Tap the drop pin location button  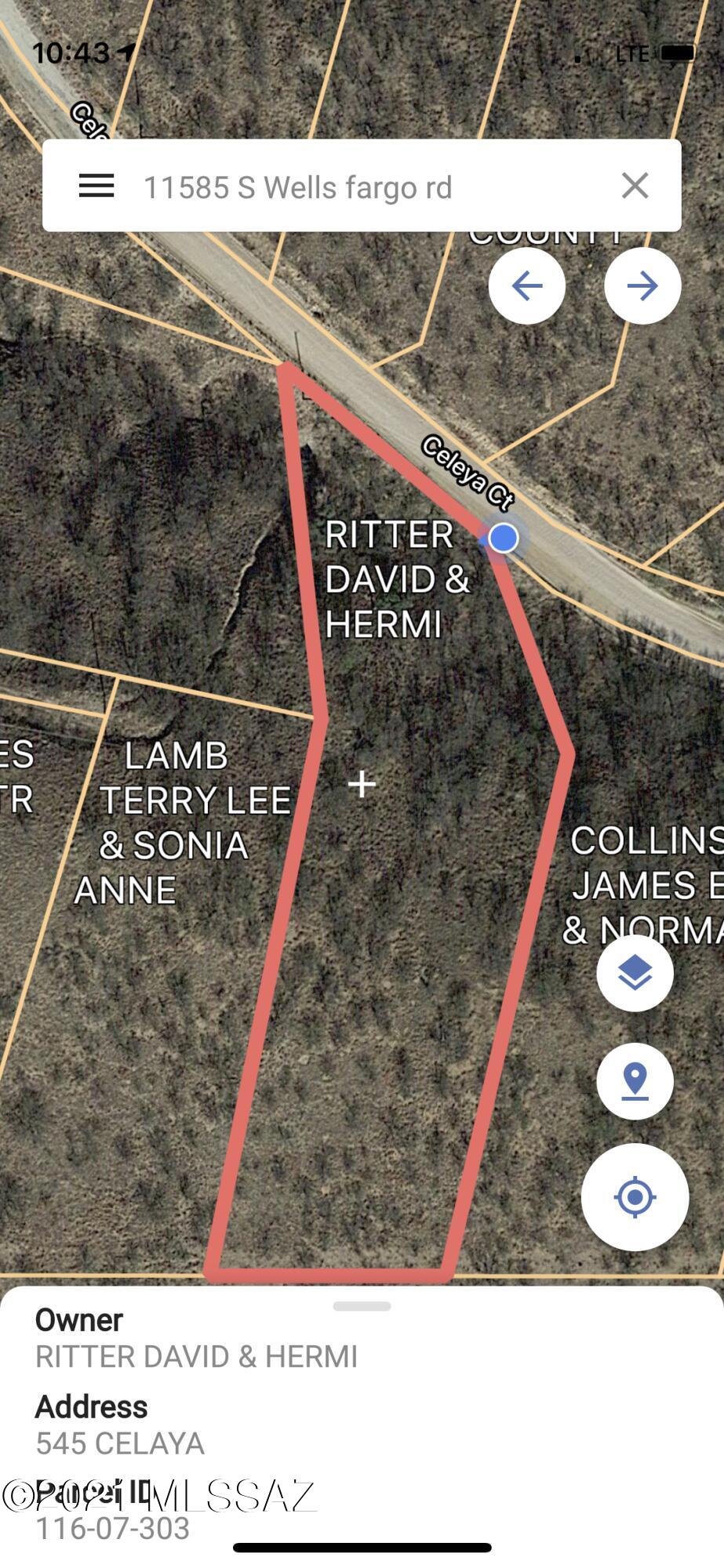(x=635, y=1081)
